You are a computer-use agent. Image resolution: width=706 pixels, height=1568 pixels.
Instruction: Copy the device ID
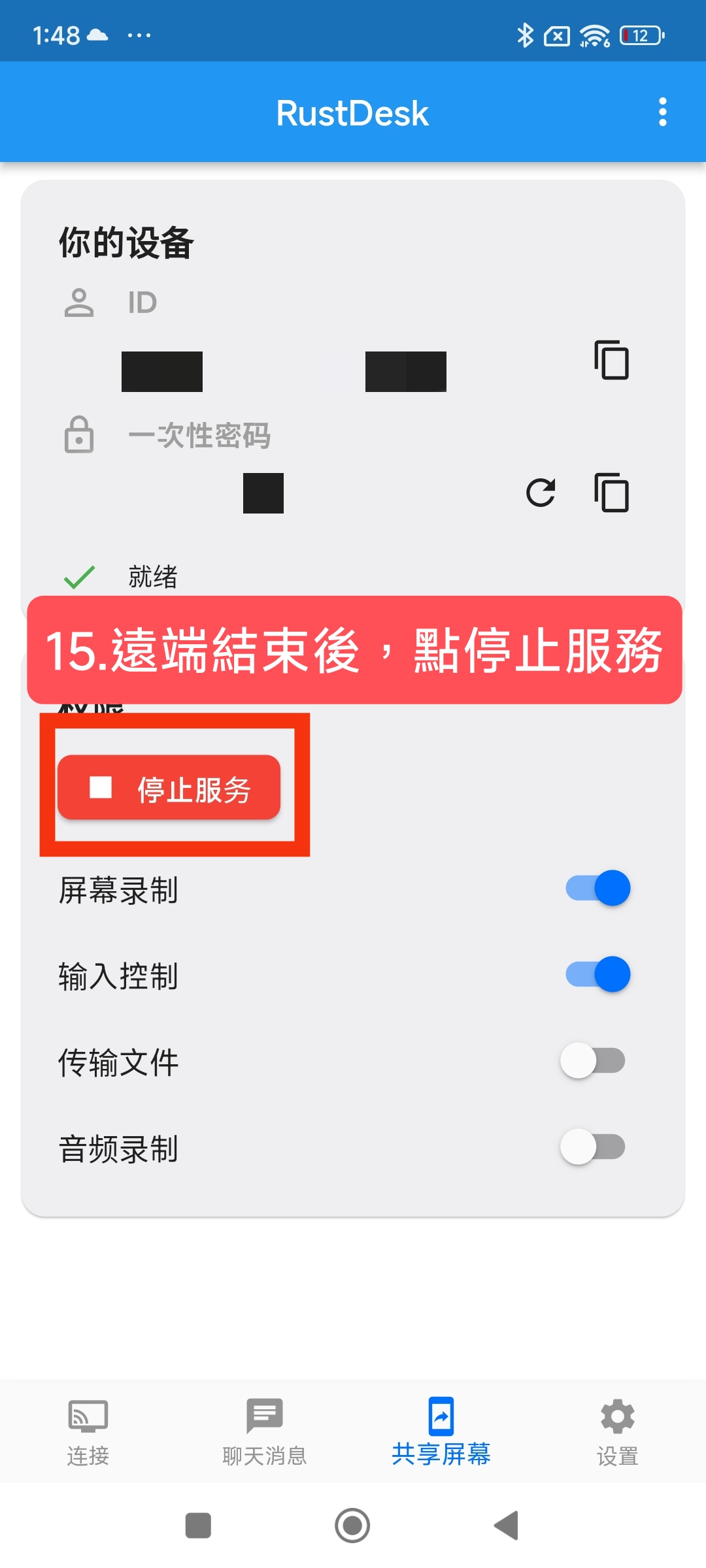[611, 360]
